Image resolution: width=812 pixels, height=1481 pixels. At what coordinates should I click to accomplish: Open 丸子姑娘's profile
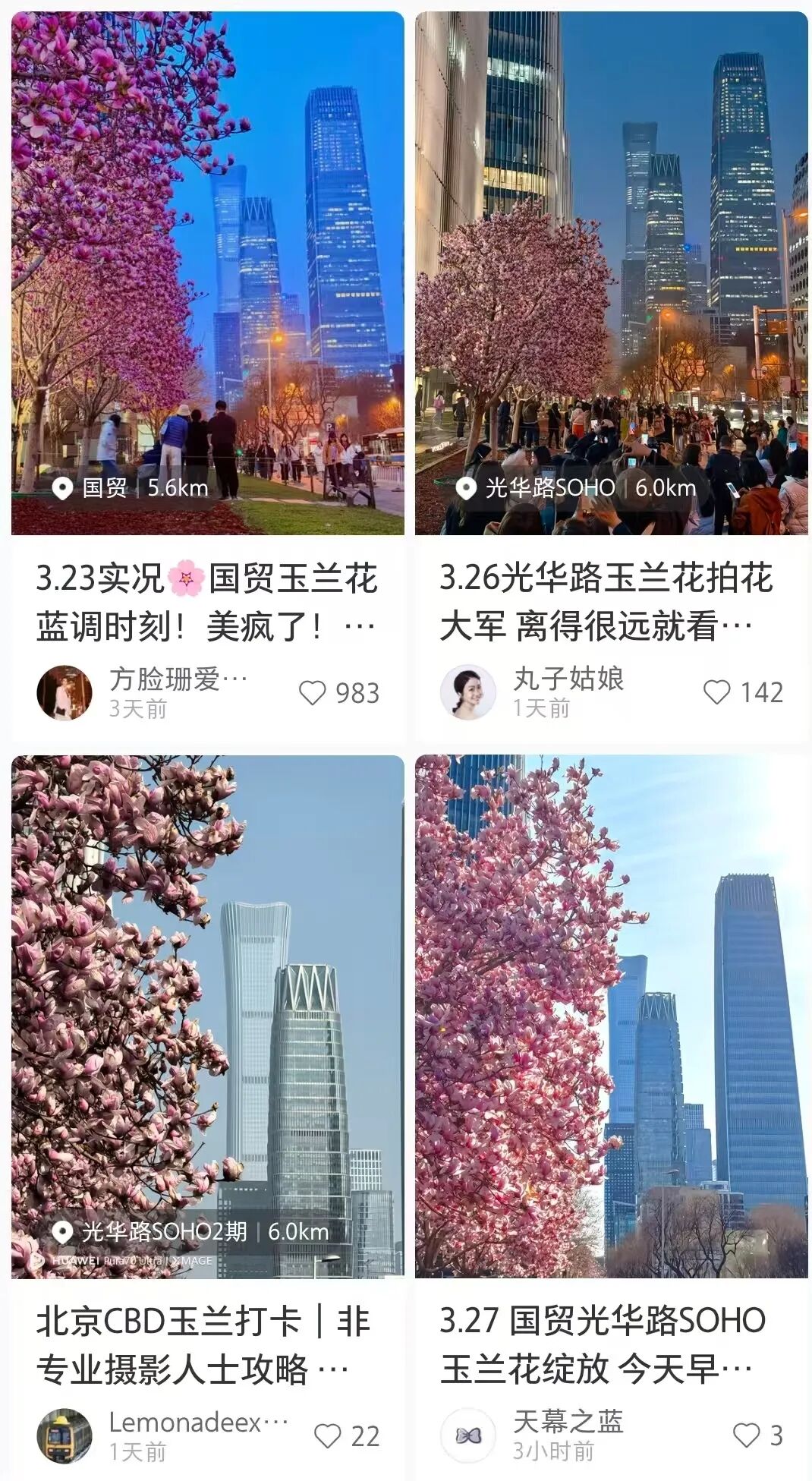point(468,692)
